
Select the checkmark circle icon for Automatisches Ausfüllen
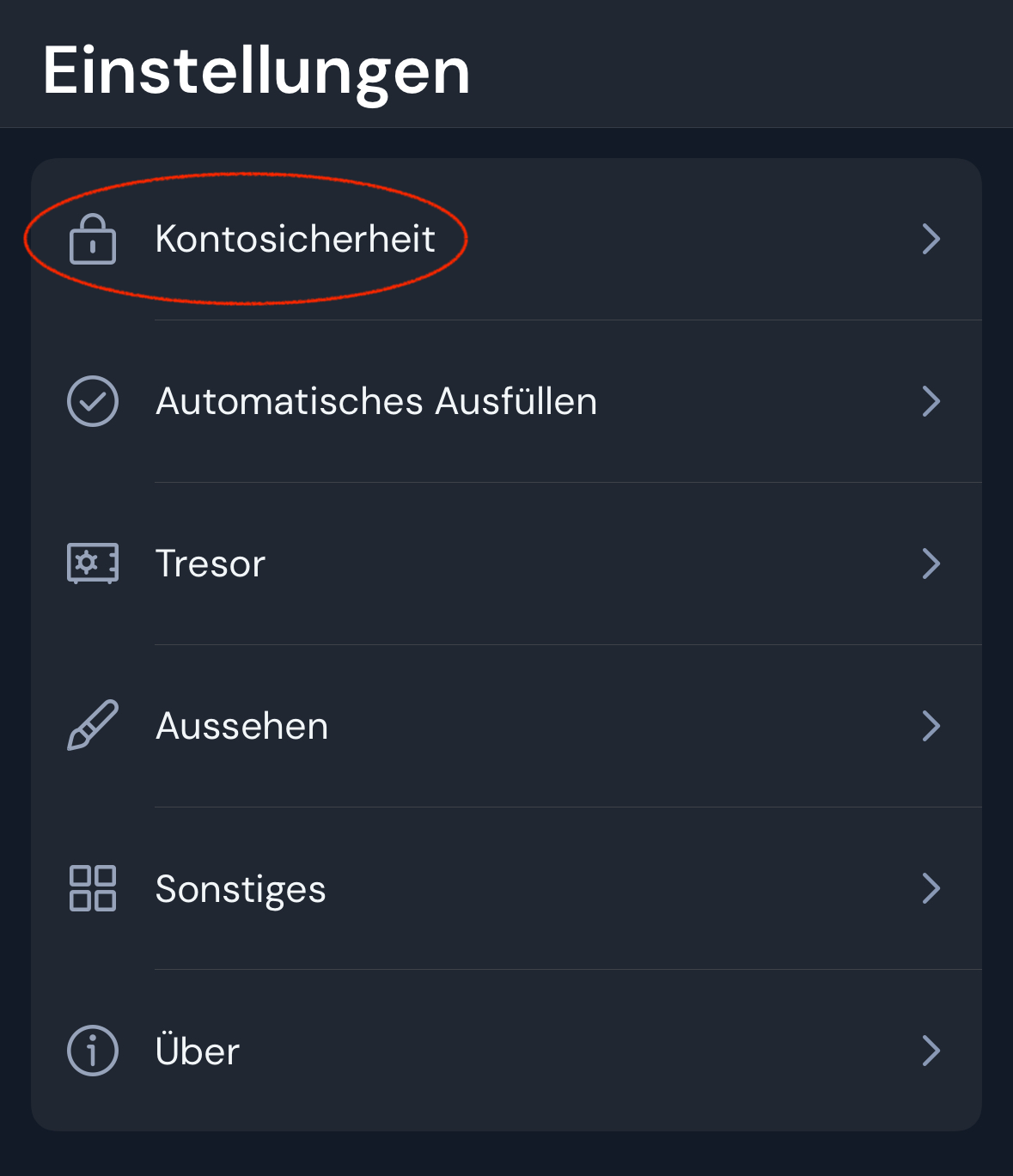(x=92, y=401)
